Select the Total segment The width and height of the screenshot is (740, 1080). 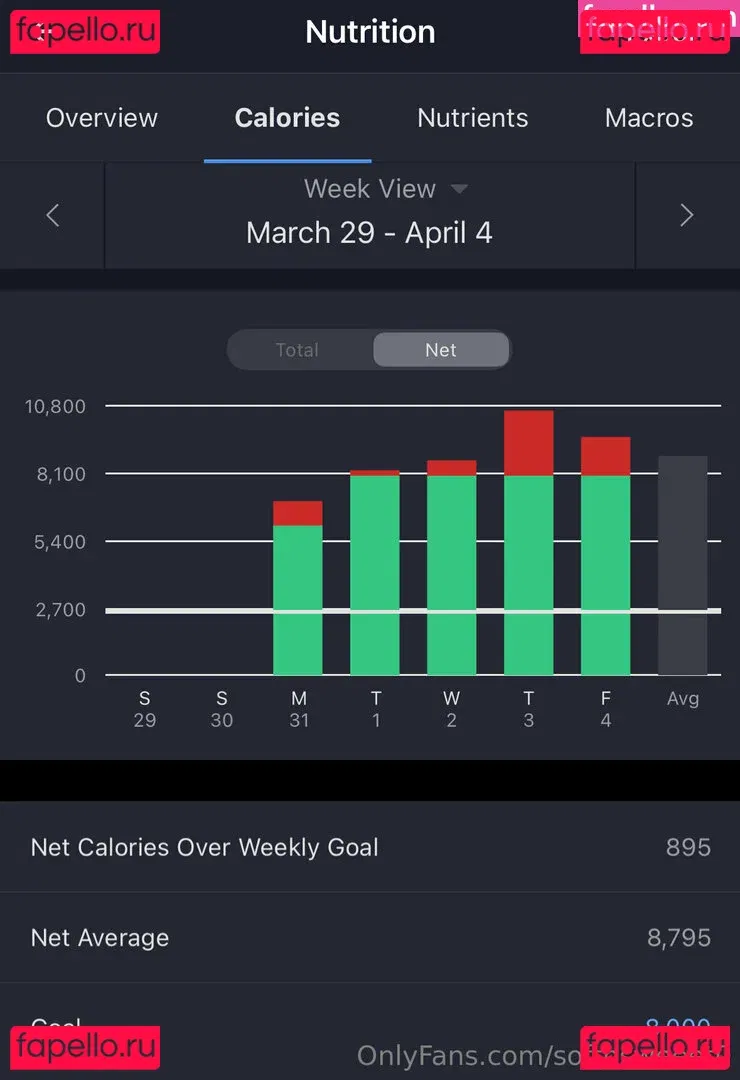click(x=297, y=350)
